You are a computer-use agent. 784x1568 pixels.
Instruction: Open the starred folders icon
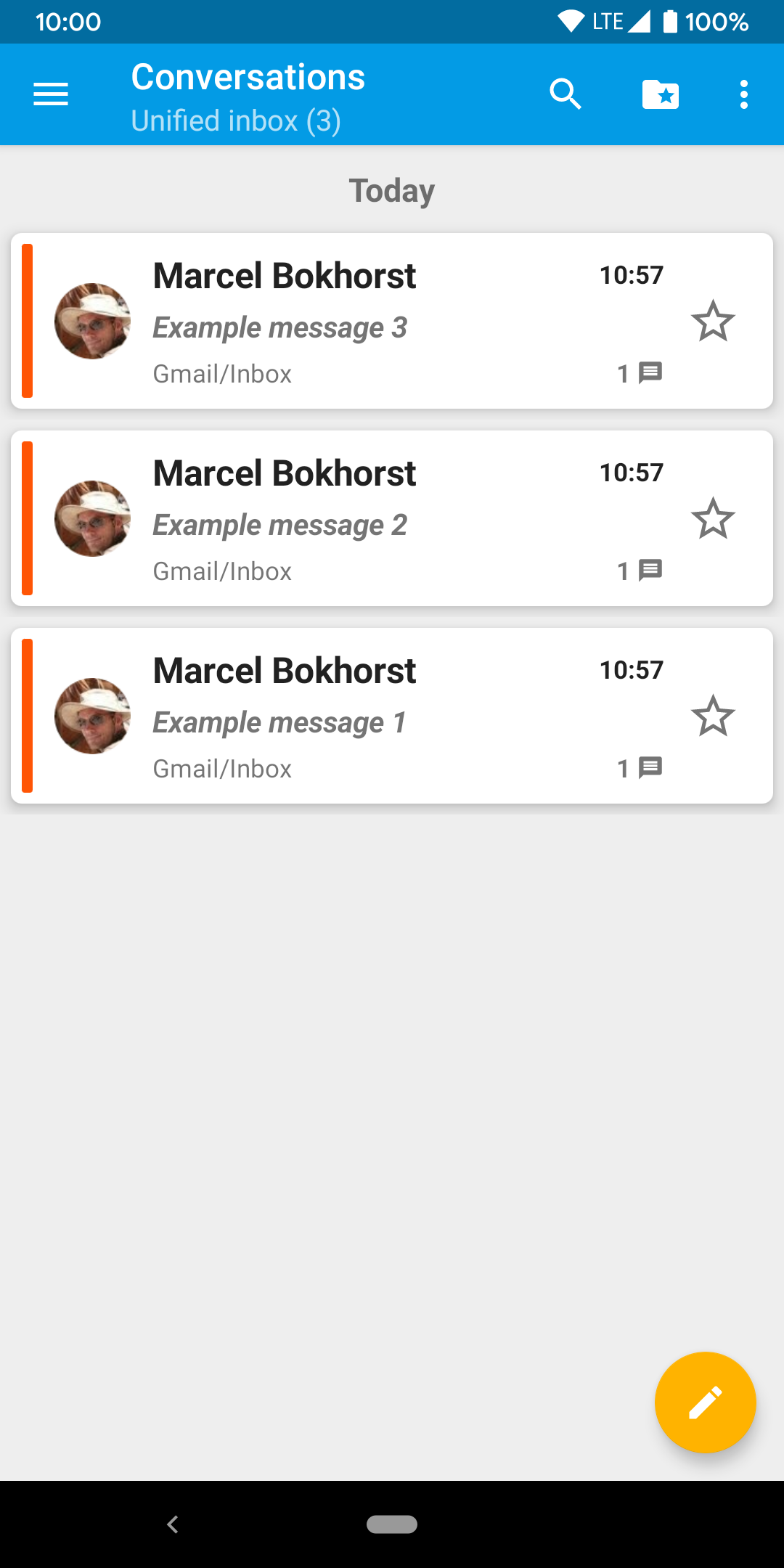661,94
